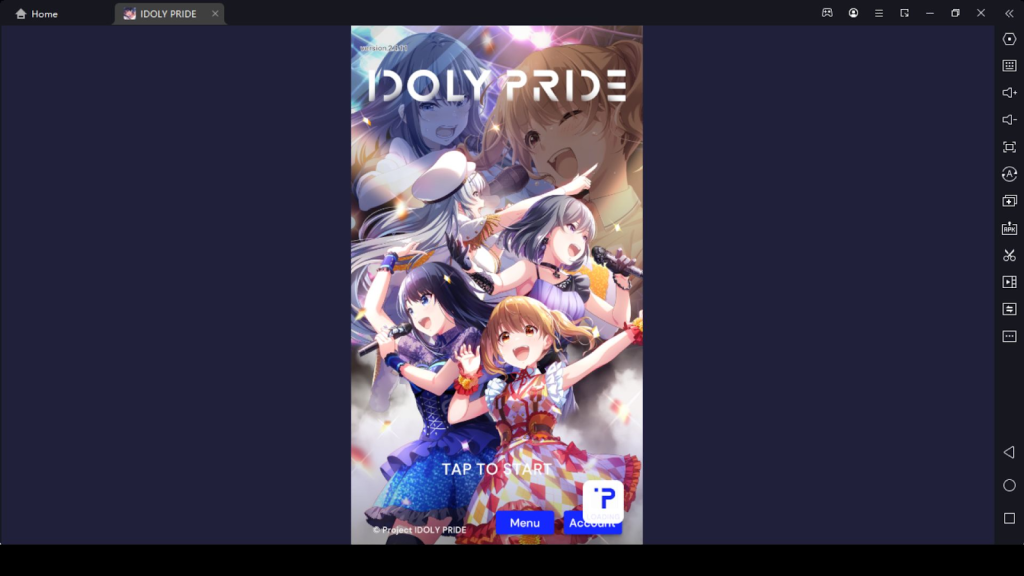Take a screenshot with the scissors icon
The height and width of the screenshot is (576, 1024).
[1009, 255]
